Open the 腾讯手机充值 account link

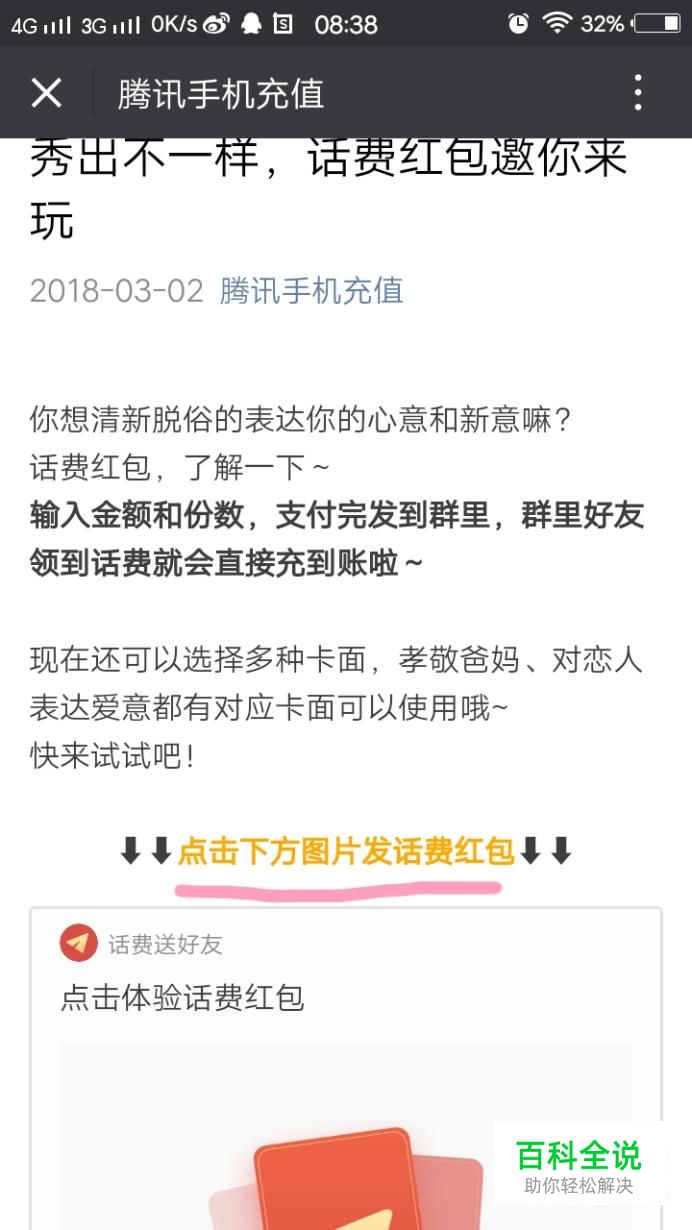coord(311,291)
